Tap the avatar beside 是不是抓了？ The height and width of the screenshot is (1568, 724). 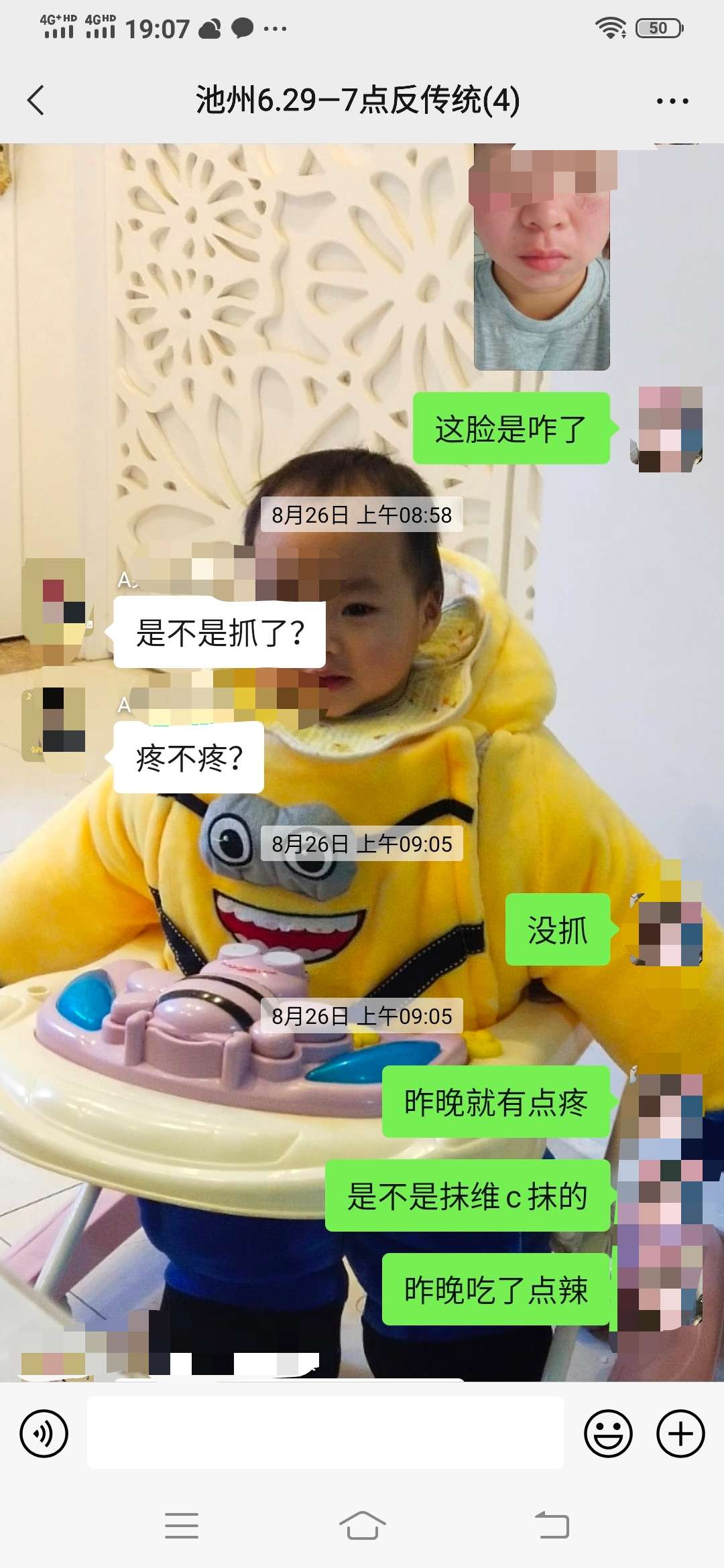pyautogui.click(x=55, y=610)
